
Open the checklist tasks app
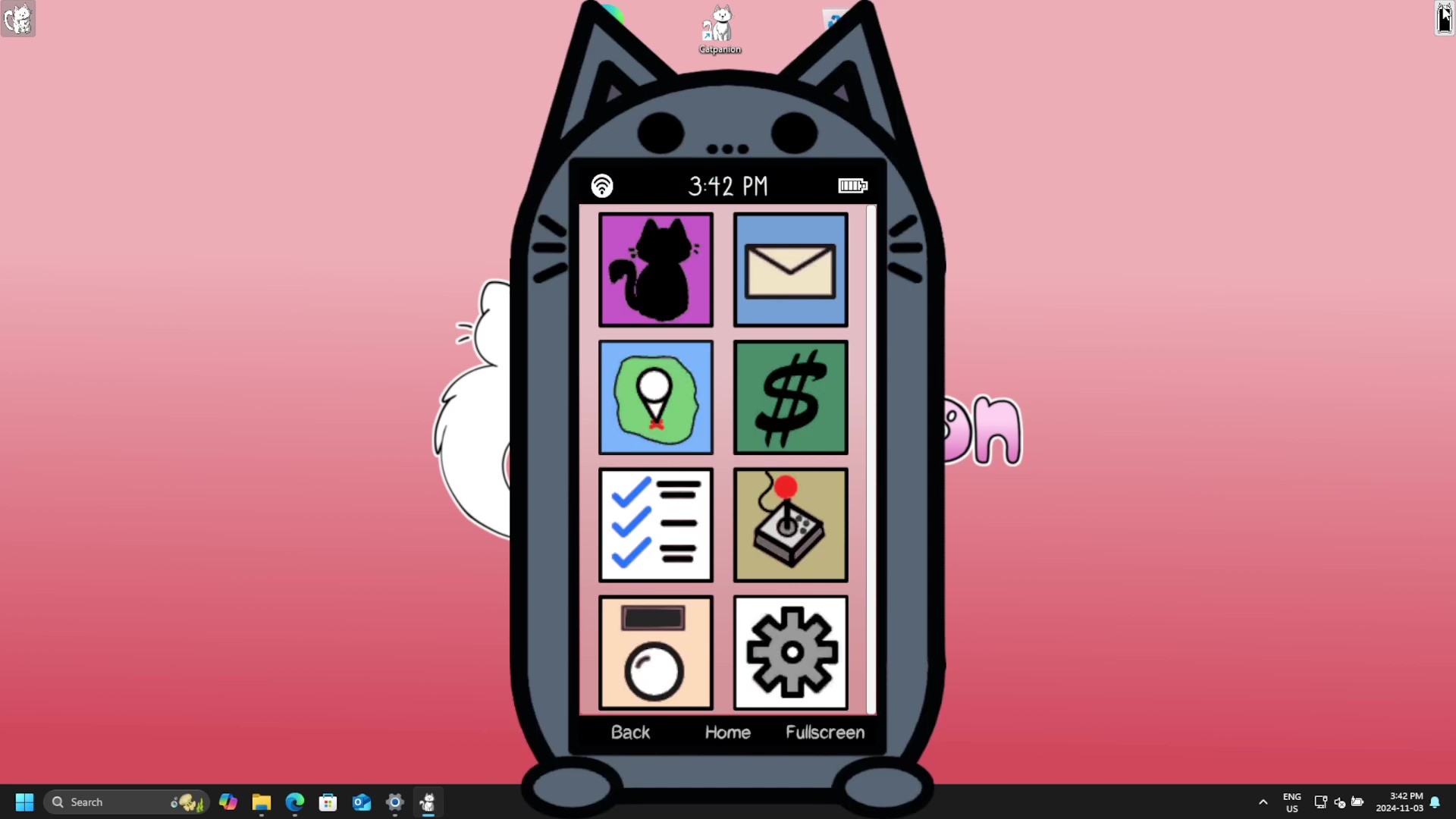point(655,525)
